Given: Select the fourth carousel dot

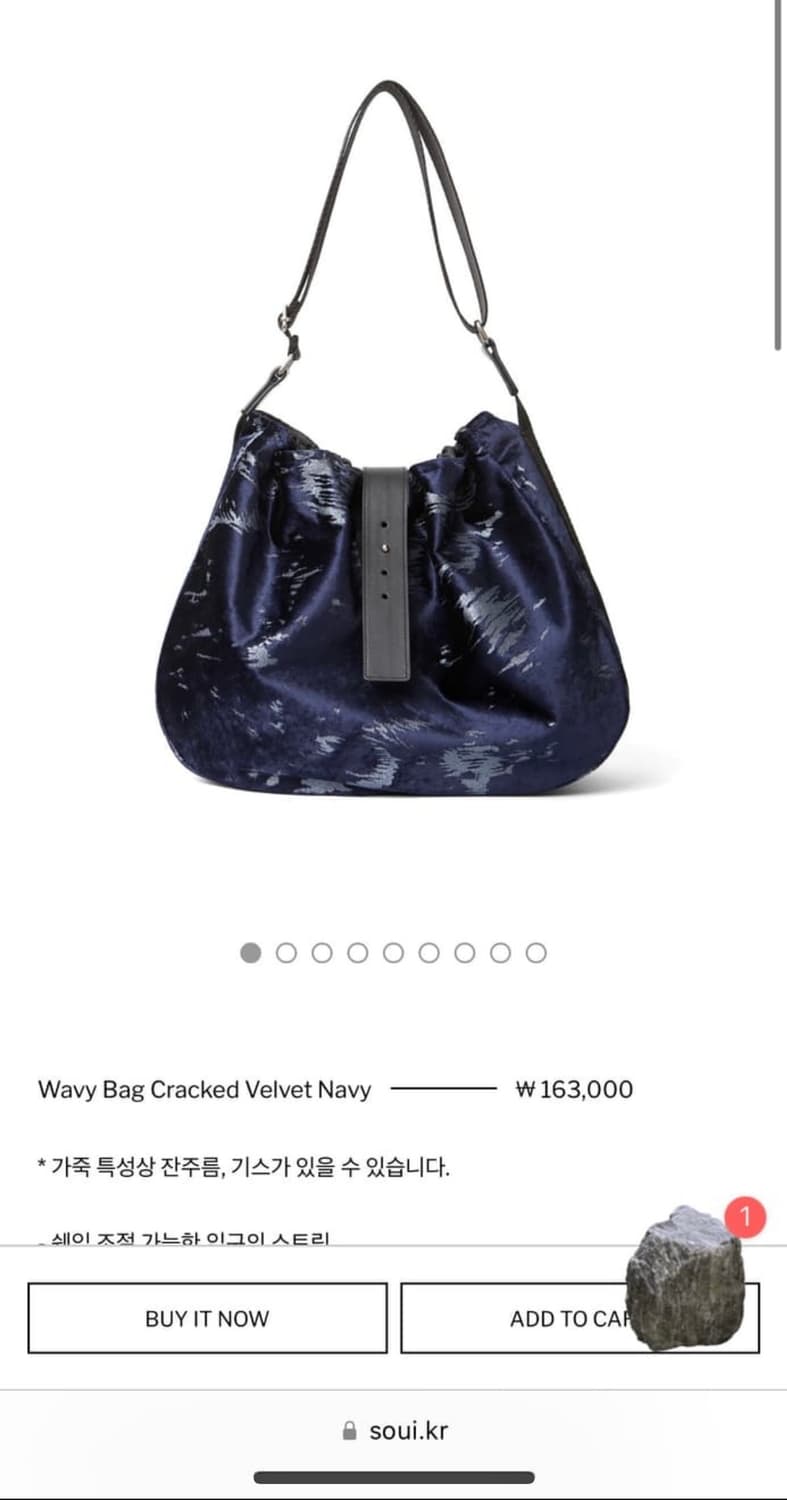Looking at the screenshot, I should 358,953.
